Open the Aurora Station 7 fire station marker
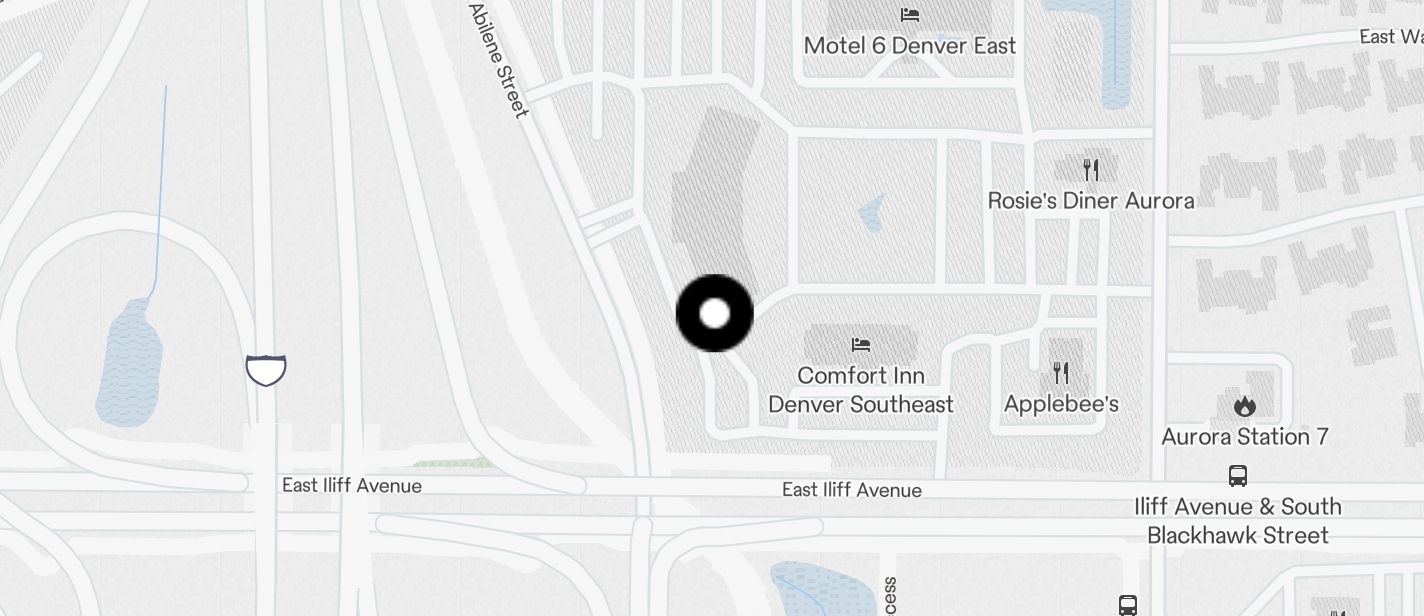The image size is (1424, 616). [1244, 406]
